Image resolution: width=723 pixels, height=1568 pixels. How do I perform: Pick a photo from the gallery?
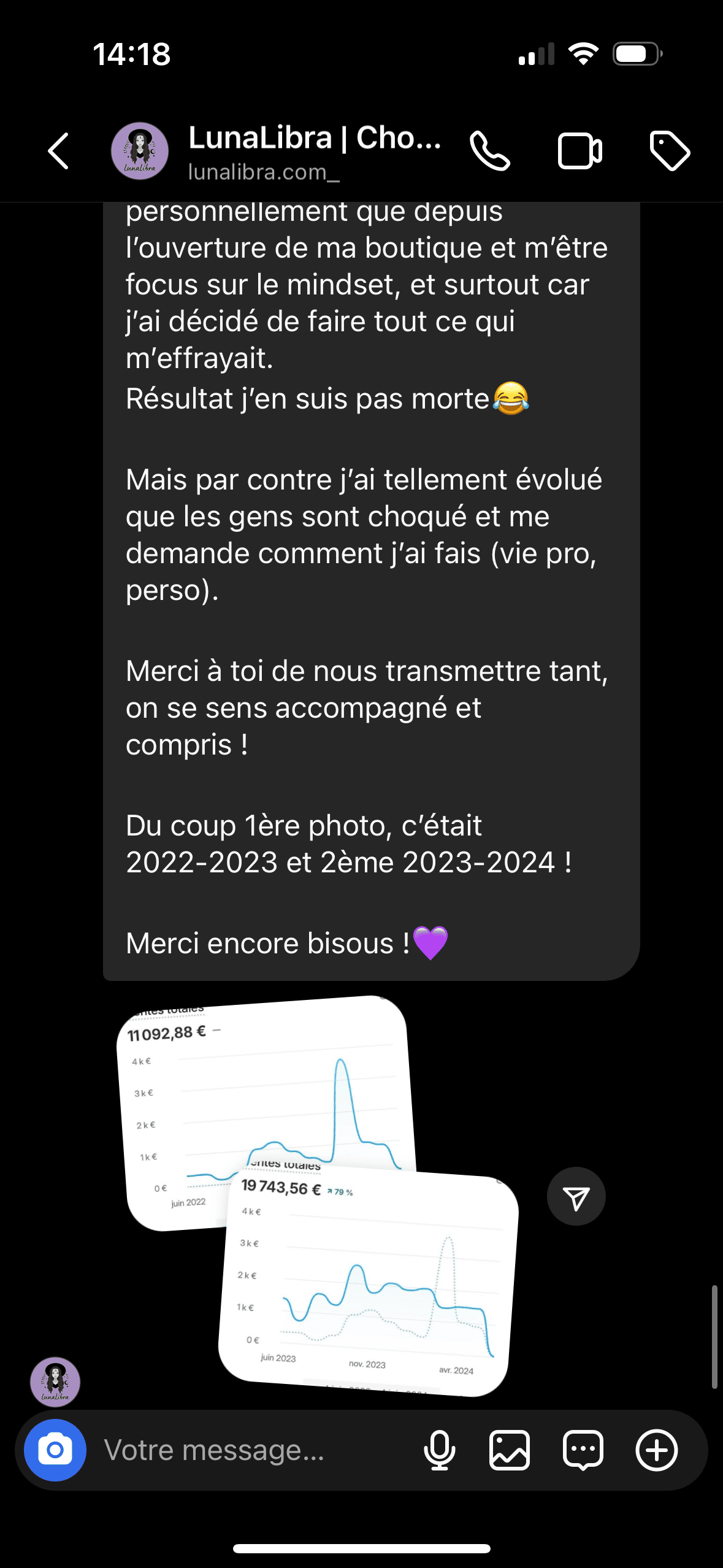click(509, 1450)
